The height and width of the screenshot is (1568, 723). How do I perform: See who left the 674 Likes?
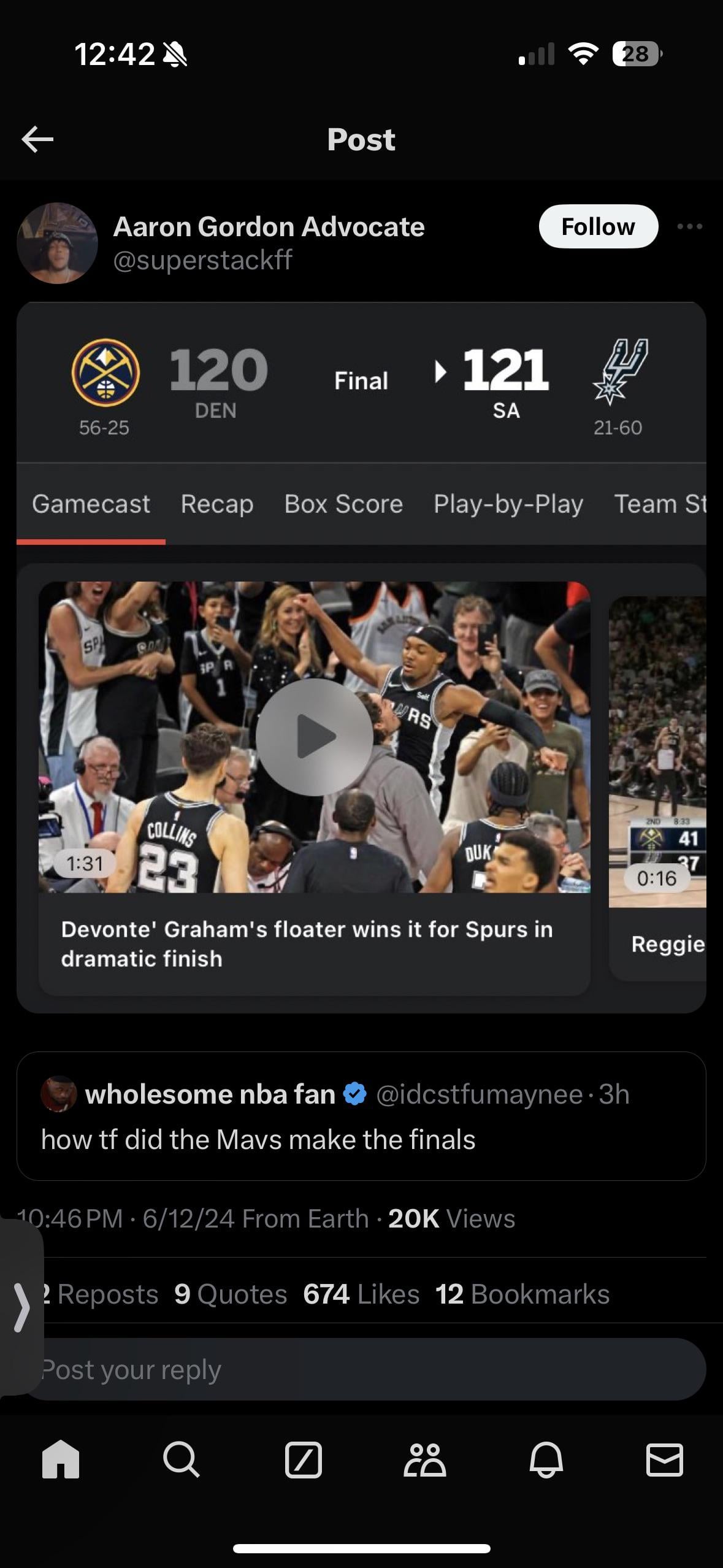(x=361, y=1294)
